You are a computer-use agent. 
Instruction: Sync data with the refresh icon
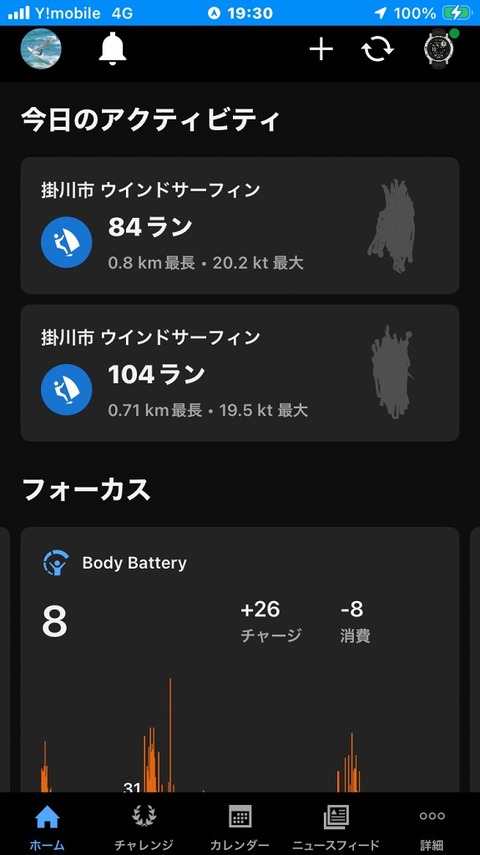click(377, 50)
